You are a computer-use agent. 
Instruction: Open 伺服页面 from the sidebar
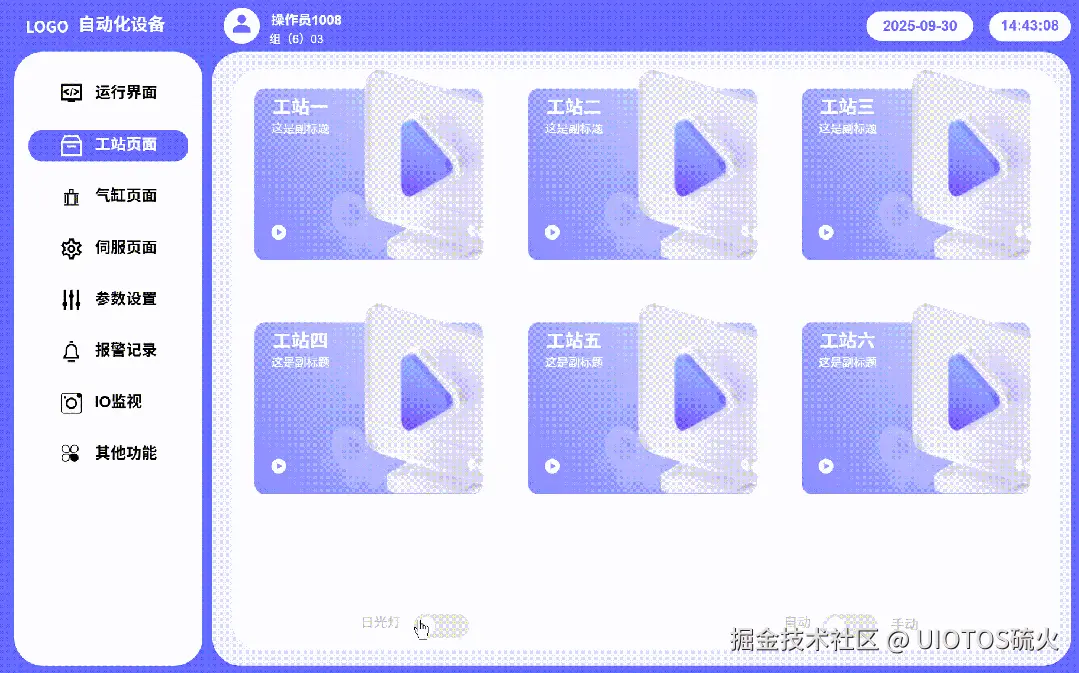(x=108, y=248)
